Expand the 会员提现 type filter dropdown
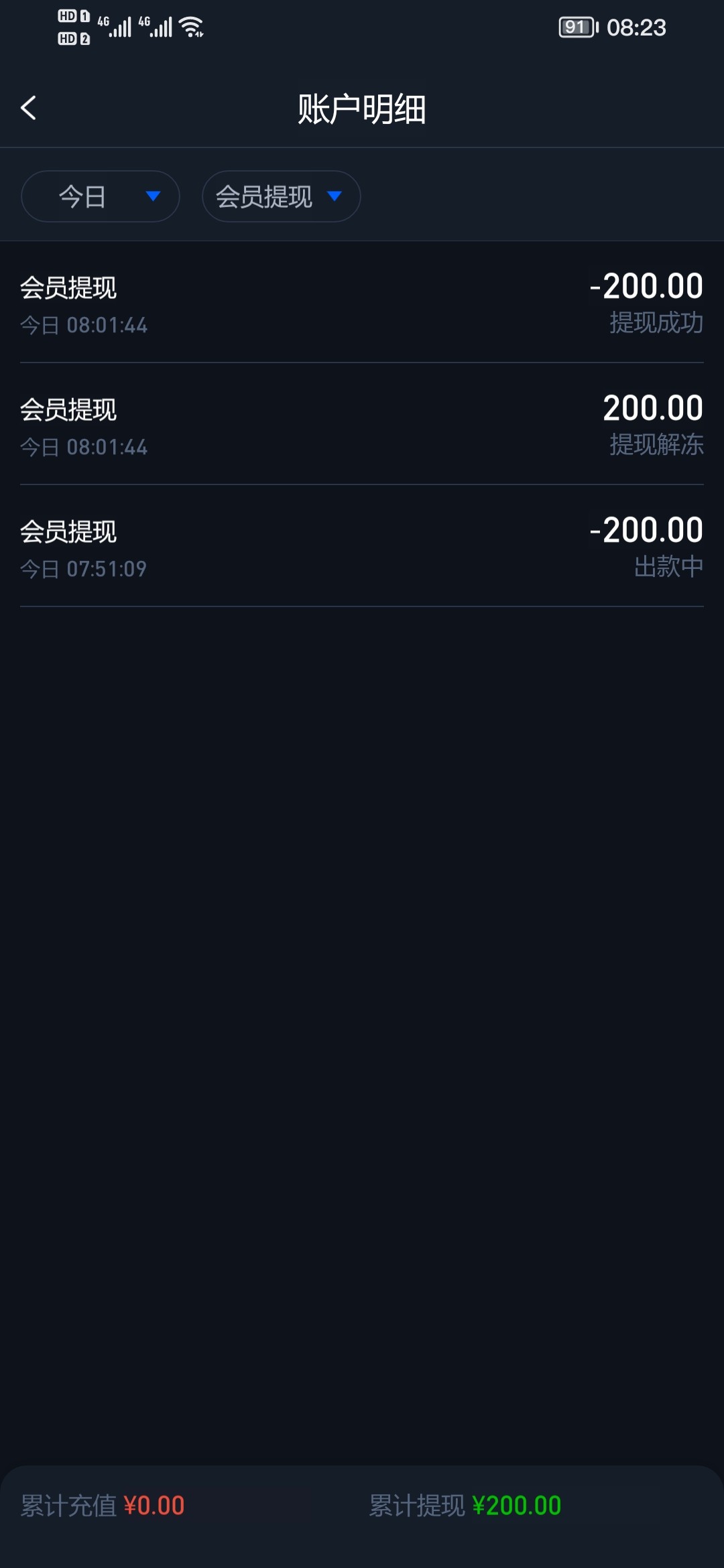 [281, 196]
